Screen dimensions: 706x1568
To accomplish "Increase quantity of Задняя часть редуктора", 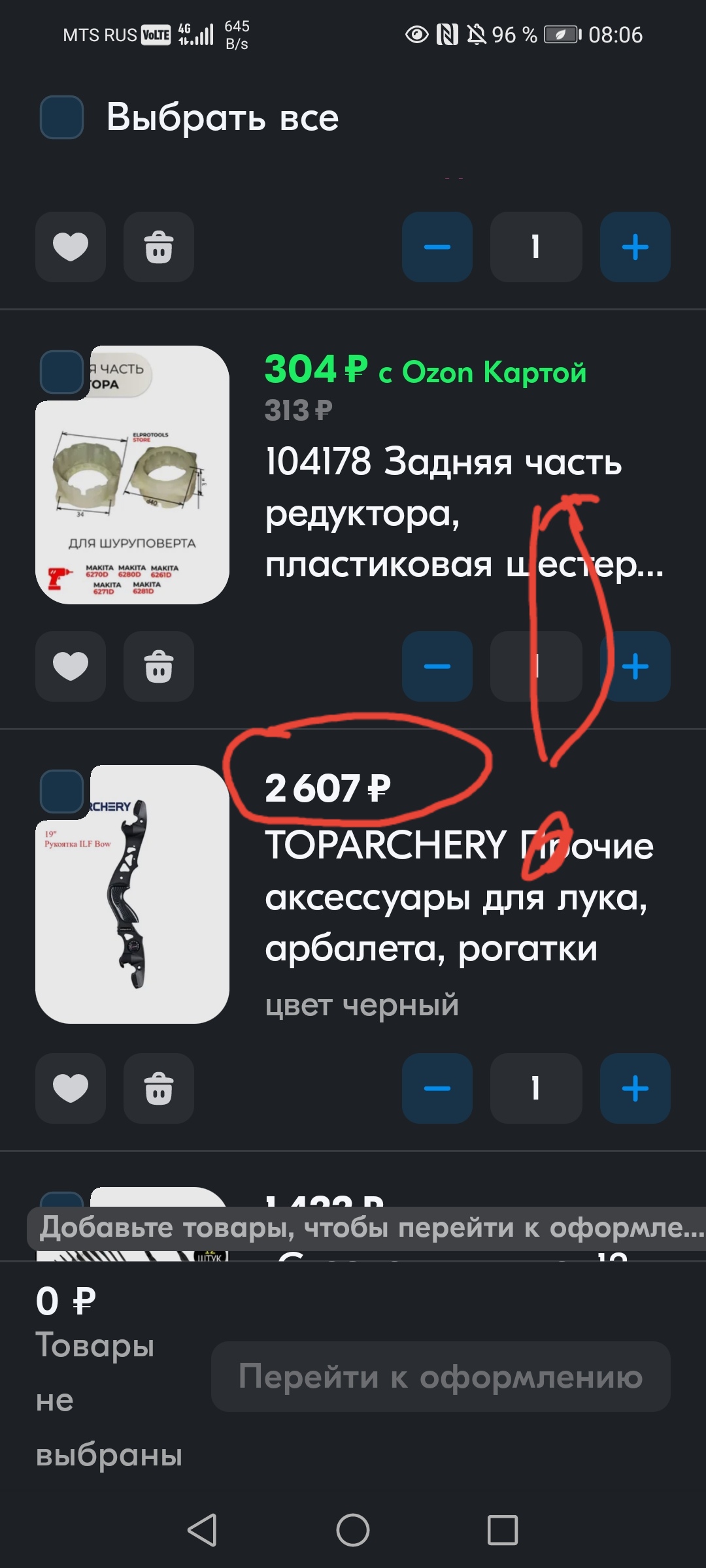I will pos(635,666).
